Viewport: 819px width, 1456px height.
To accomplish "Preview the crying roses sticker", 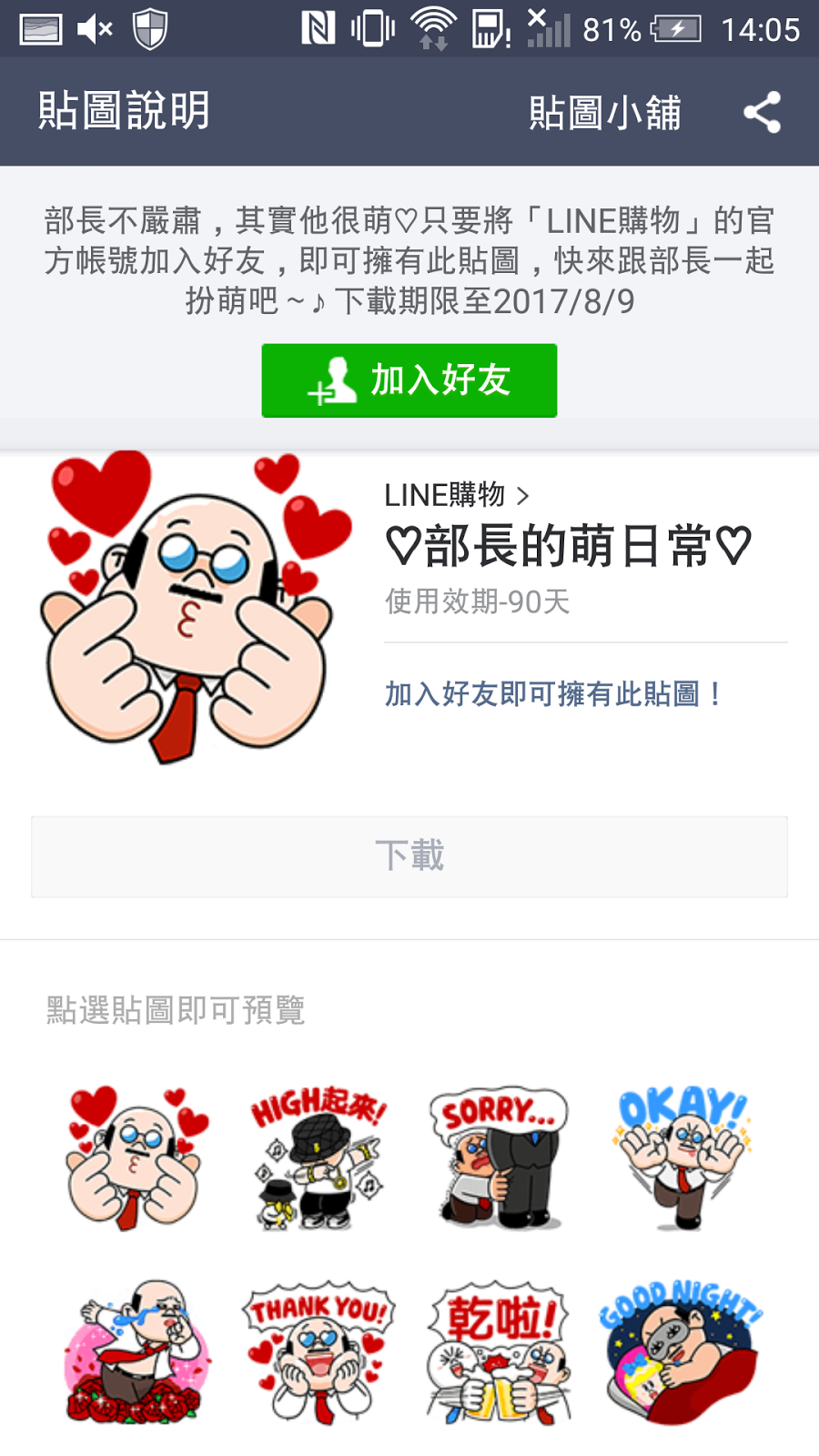I will coord(135,1352).
